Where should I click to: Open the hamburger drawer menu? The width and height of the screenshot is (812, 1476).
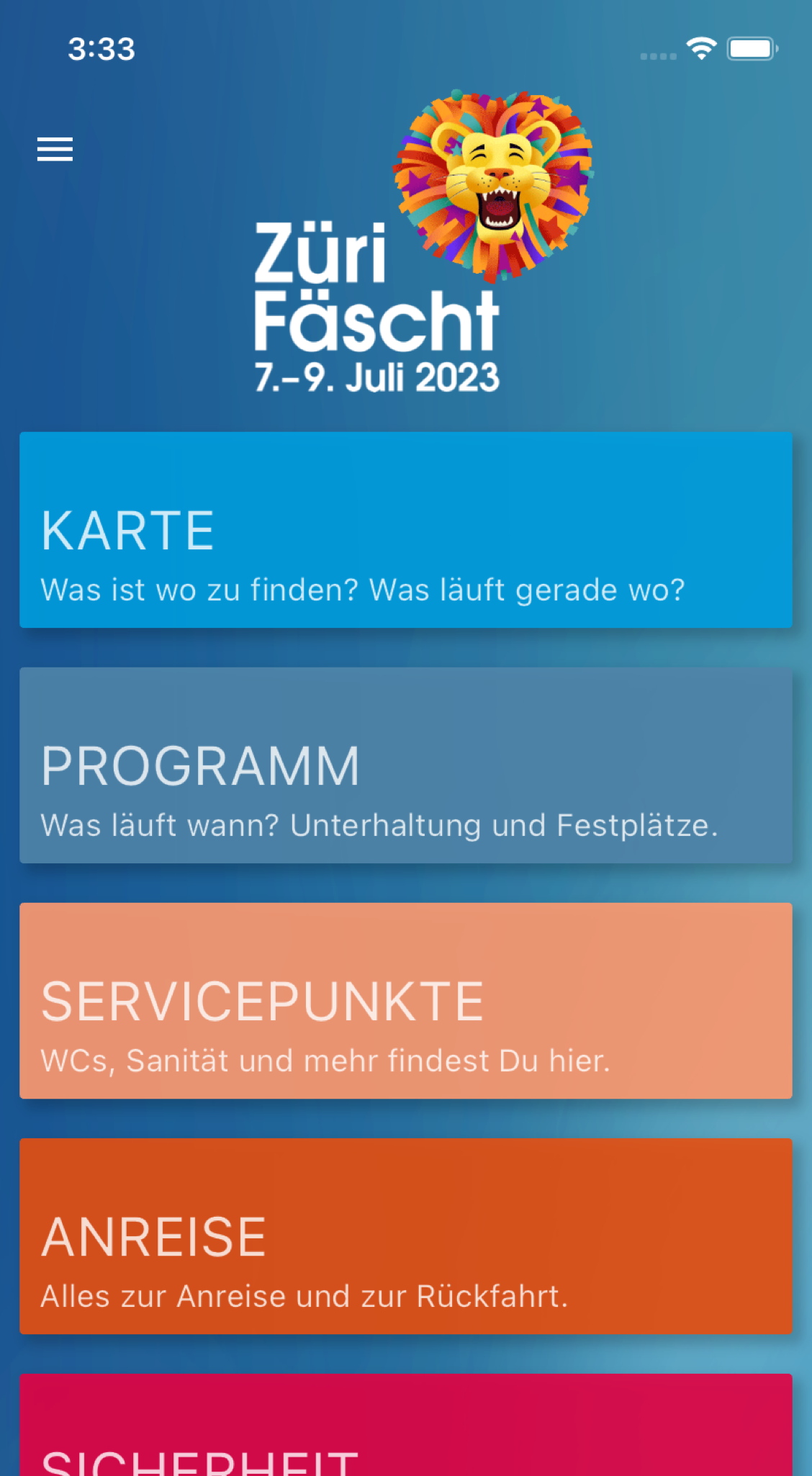coord(55,149)
